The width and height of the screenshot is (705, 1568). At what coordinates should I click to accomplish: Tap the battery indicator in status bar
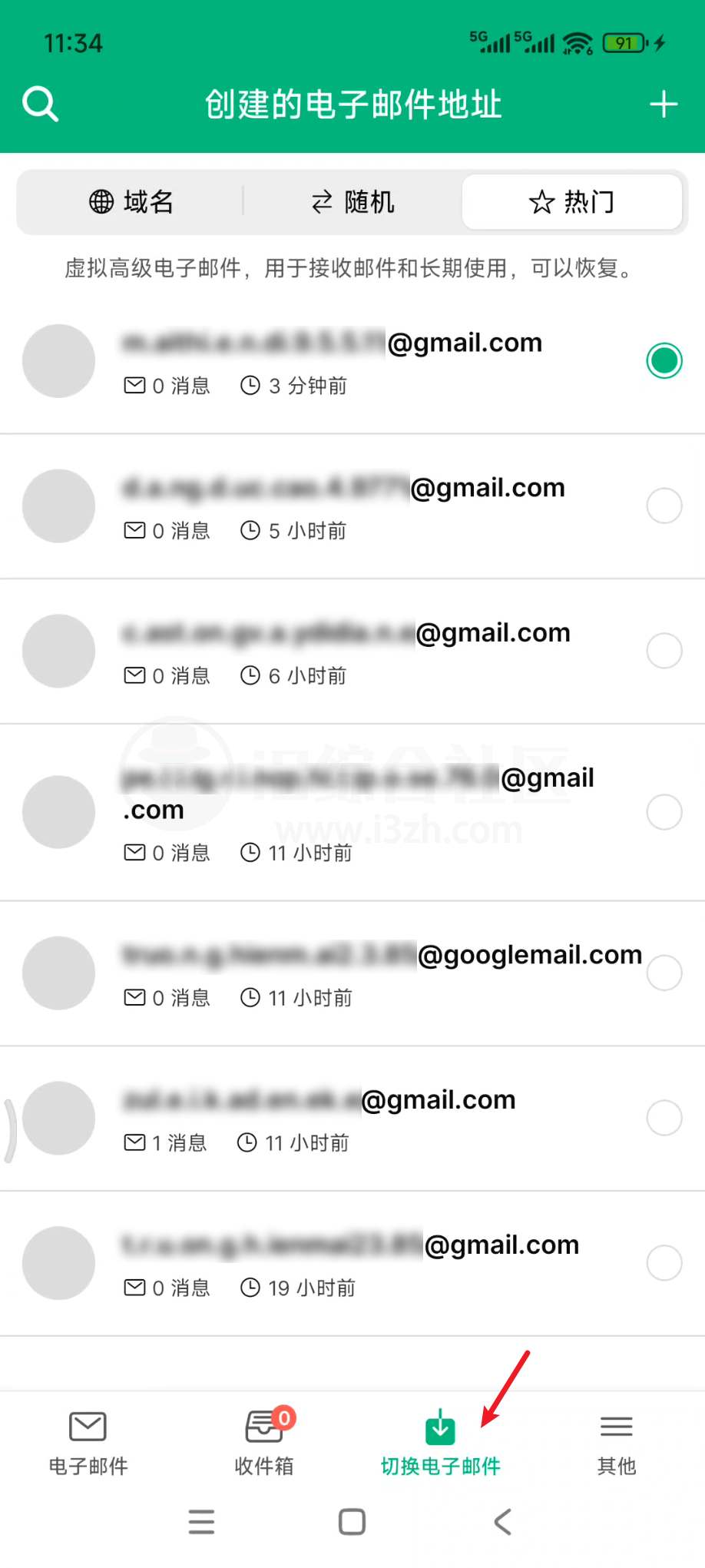coord(624,42)
